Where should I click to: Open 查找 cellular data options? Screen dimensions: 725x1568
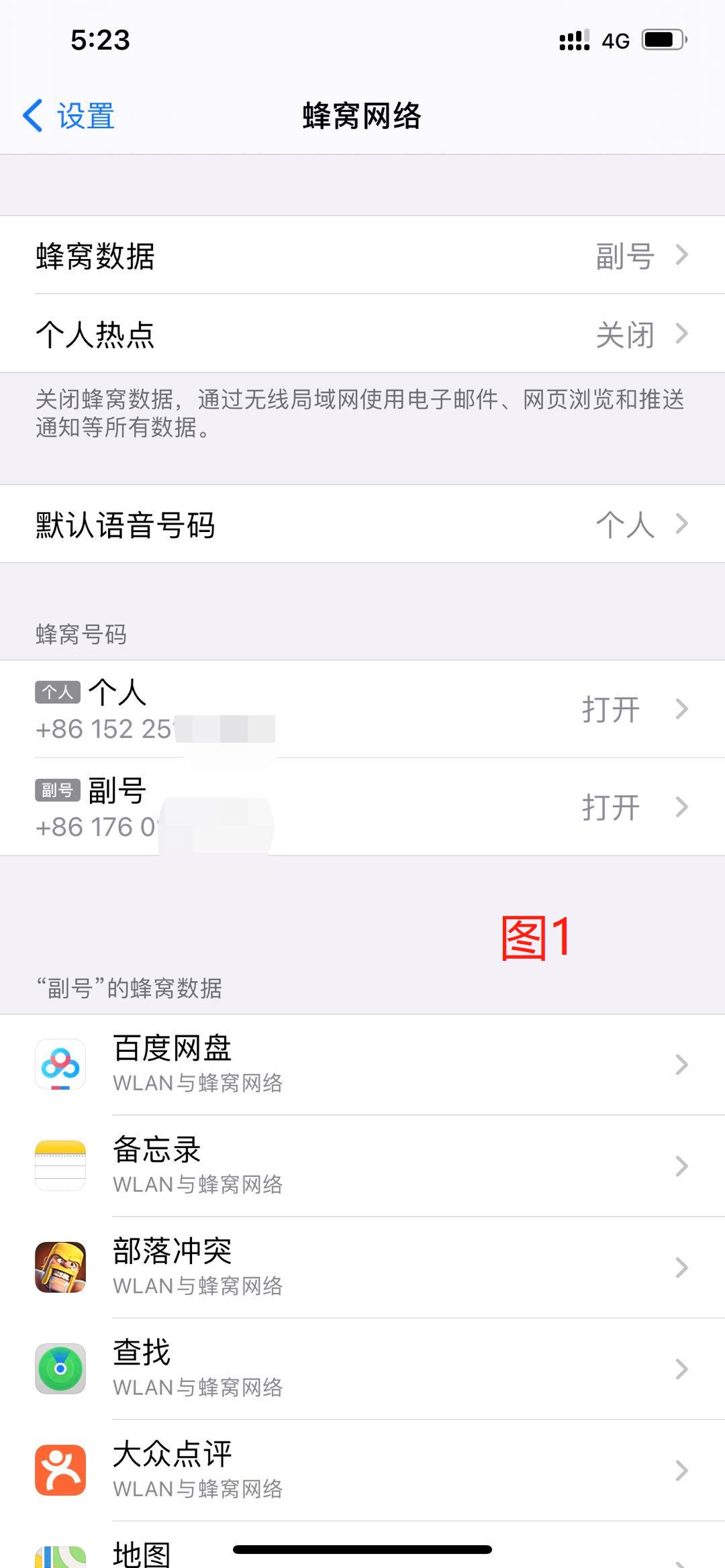(x=362, y=1369)
